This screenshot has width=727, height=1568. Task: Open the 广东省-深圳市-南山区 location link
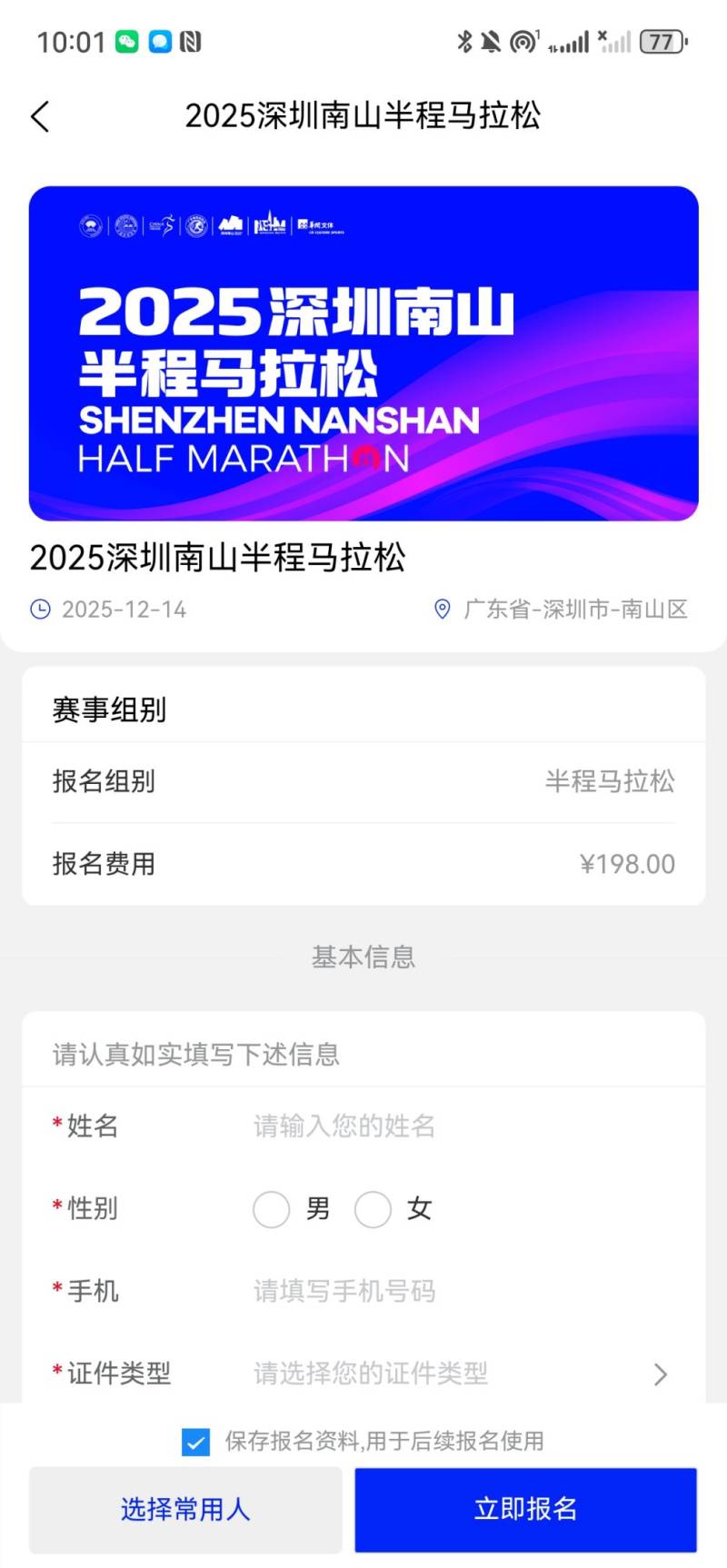(577, 609)
